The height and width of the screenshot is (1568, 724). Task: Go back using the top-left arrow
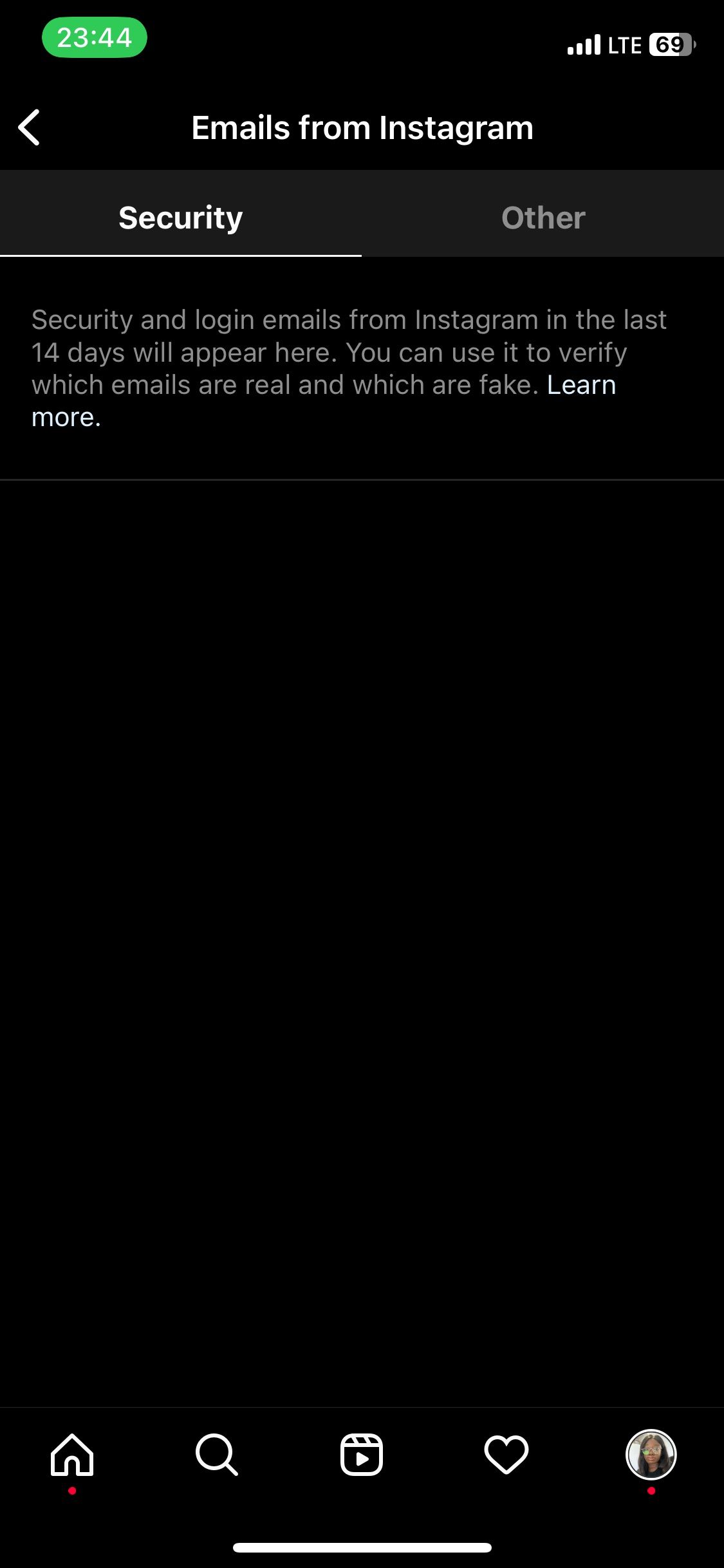coord(29,127)
